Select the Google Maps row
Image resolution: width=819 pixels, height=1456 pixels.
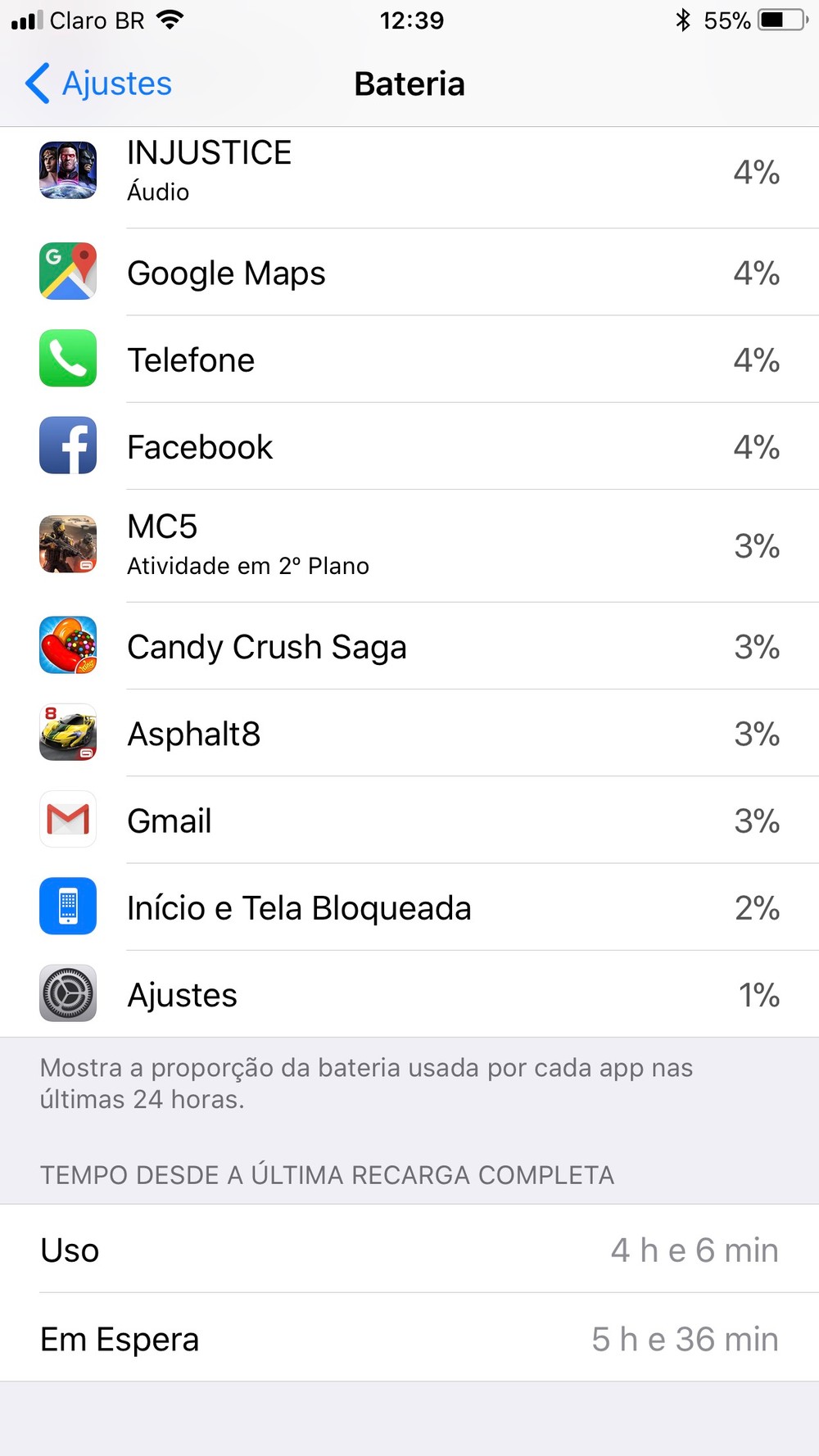(409, 273)
